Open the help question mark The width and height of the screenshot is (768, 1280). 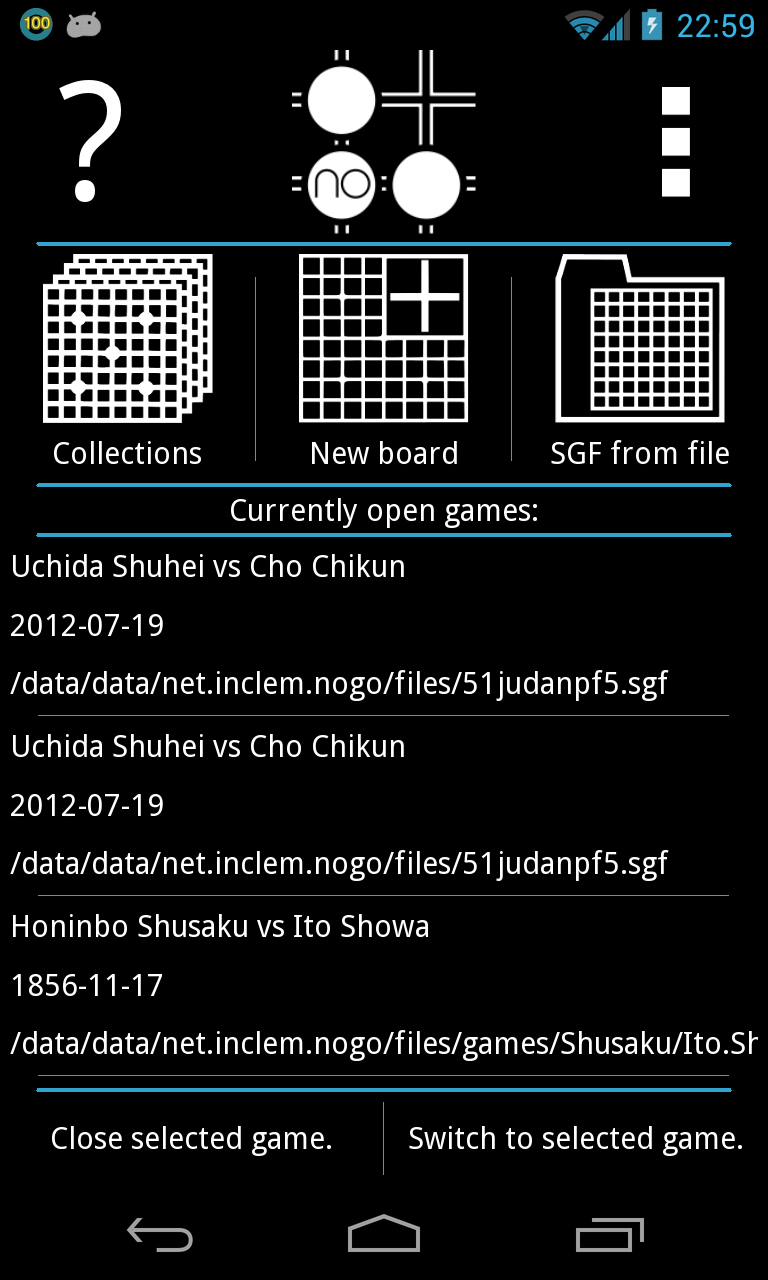[90, 142]
